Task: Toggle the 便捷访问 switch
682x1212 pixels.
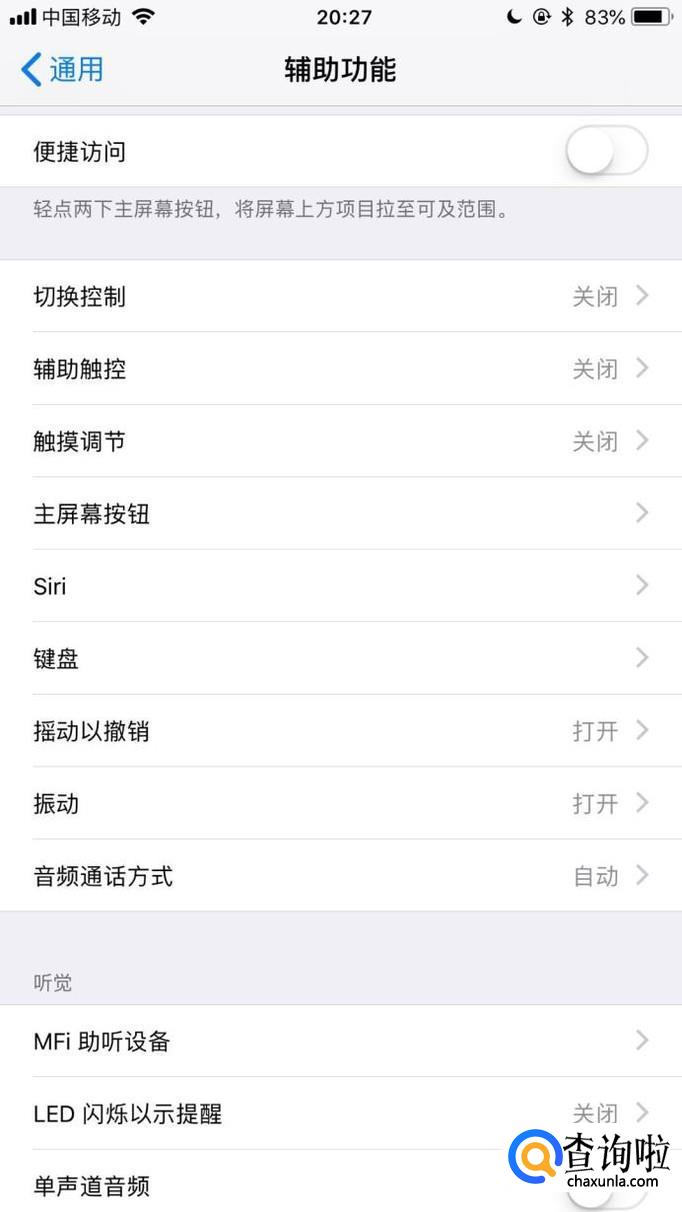Action: pos(606,152)
